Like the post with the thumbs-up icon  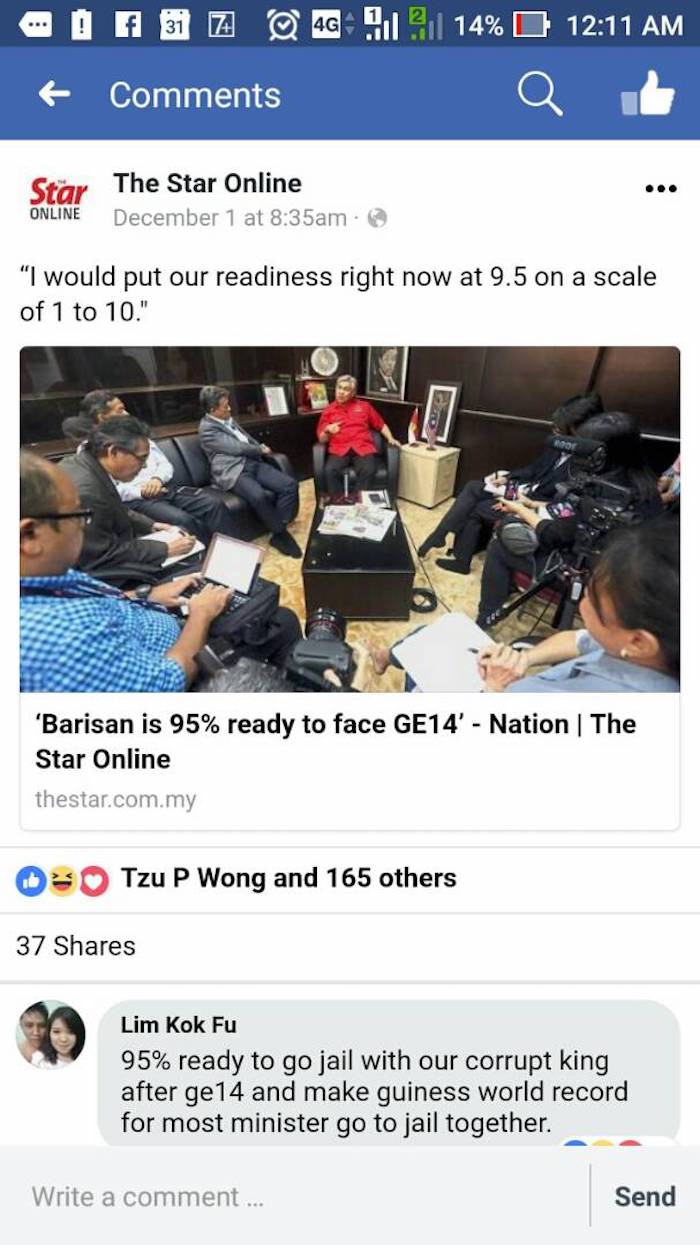click(647, 94)
